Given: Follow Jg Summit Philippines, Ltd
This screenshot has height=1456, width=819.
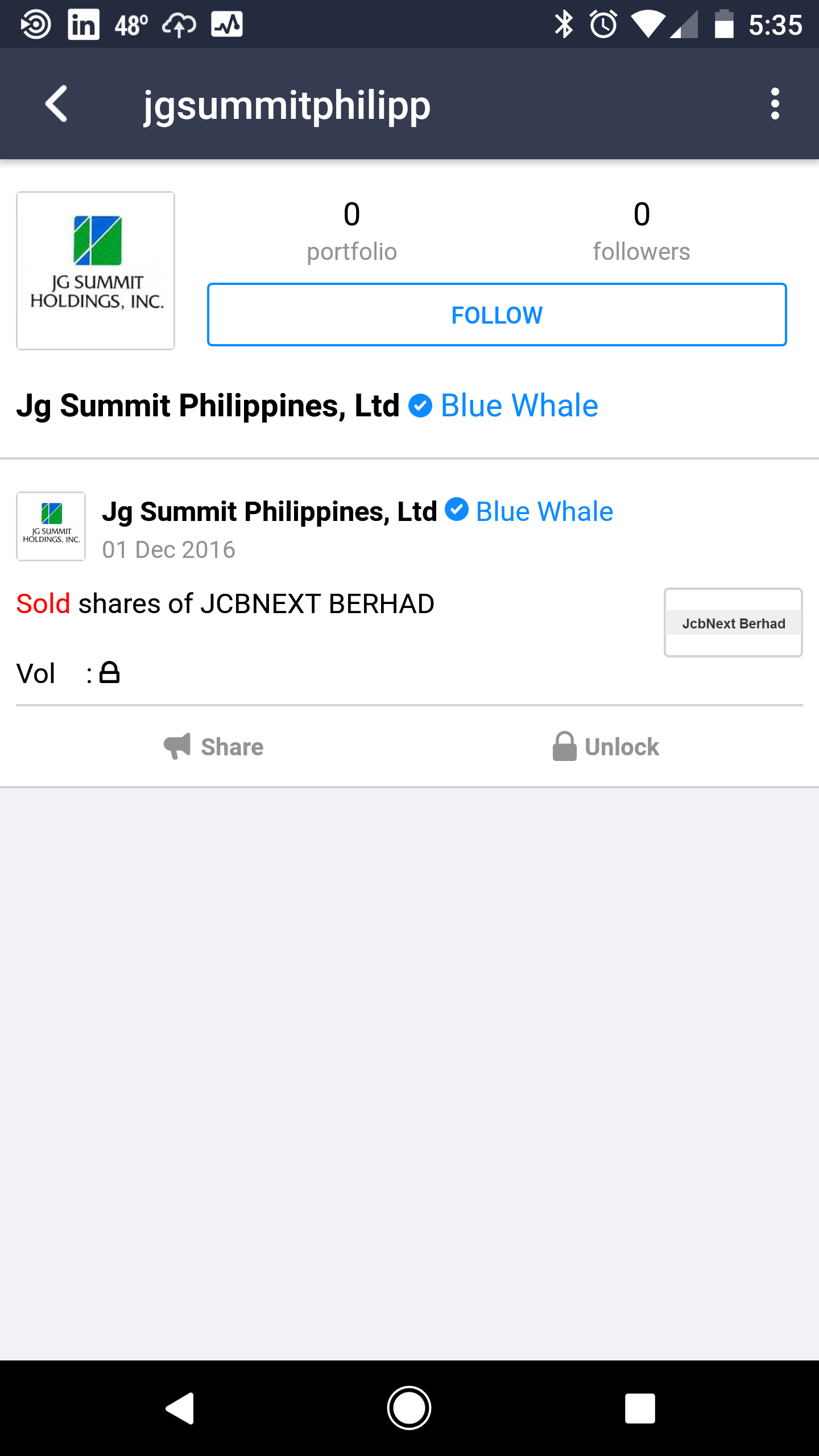Looking at the screenshot, I should click(497, 315).
